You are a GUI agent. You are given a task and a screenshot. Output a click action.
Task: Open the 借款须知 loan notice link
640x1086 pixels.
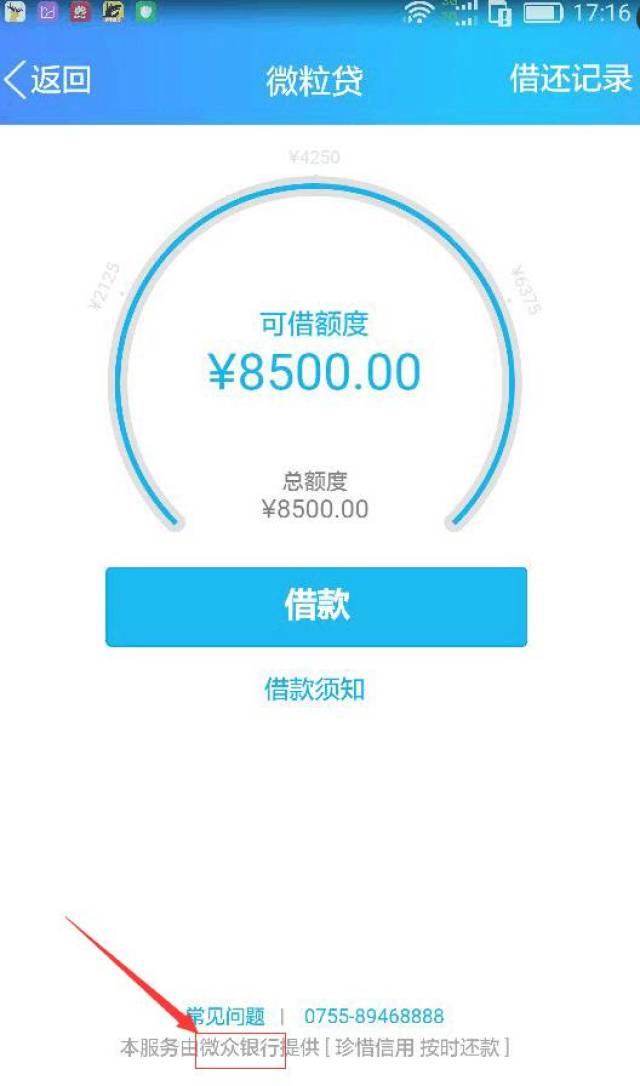point(314,689)
